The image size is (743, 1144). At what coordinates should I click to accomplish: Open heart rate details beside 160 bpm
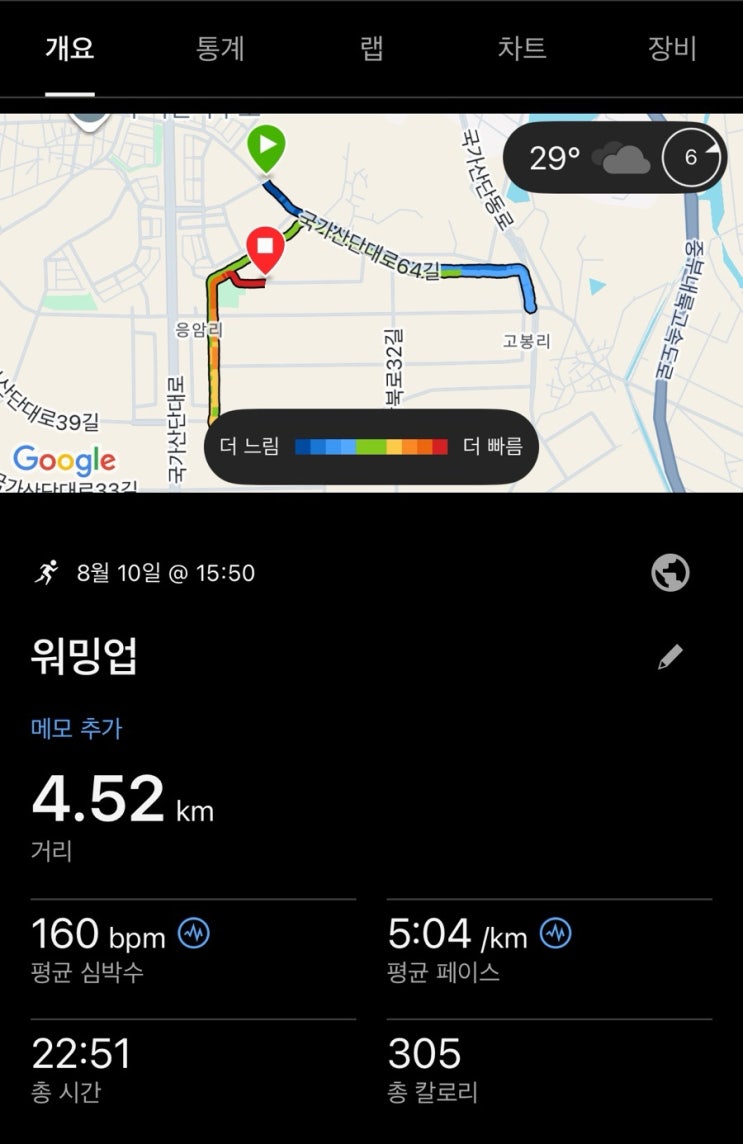(194, 934)
